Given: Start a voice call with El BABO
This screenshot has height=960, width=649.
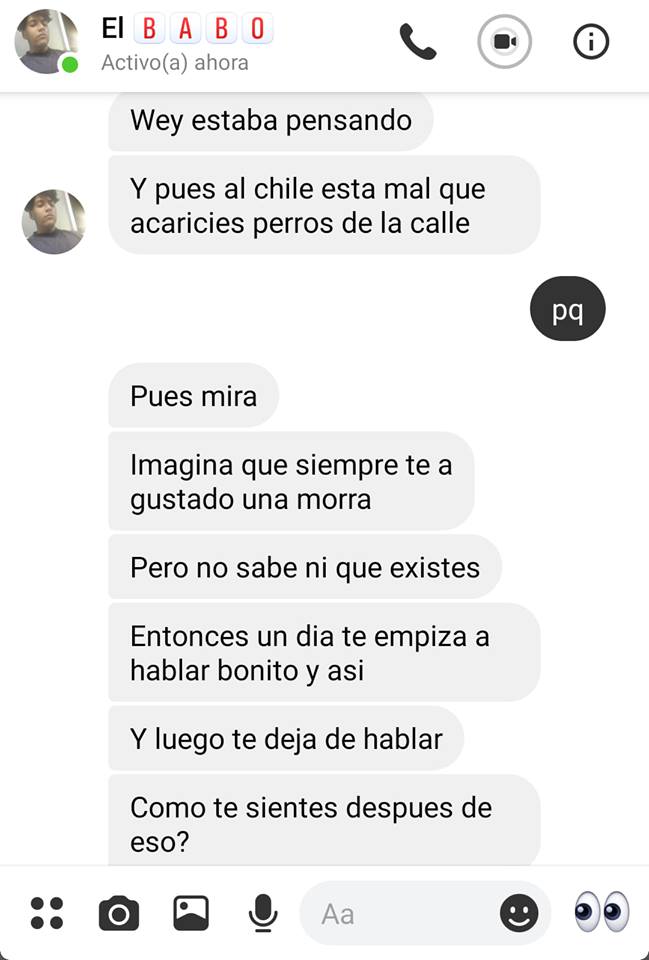Looking at the screenshot, I should pyautogui.click(x=418, y=42).
